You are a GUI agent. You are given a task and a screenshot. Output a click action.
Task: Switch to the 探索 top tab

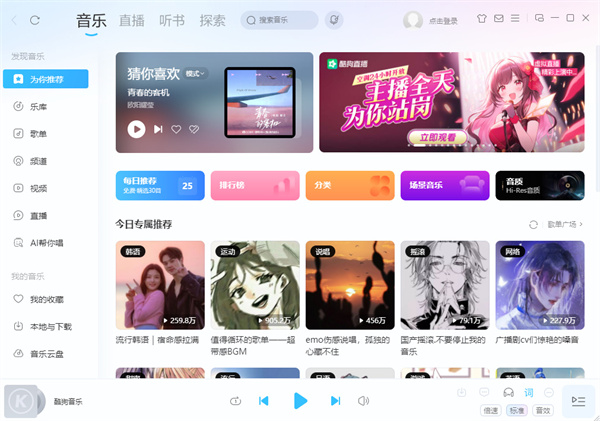click(212, 19)
